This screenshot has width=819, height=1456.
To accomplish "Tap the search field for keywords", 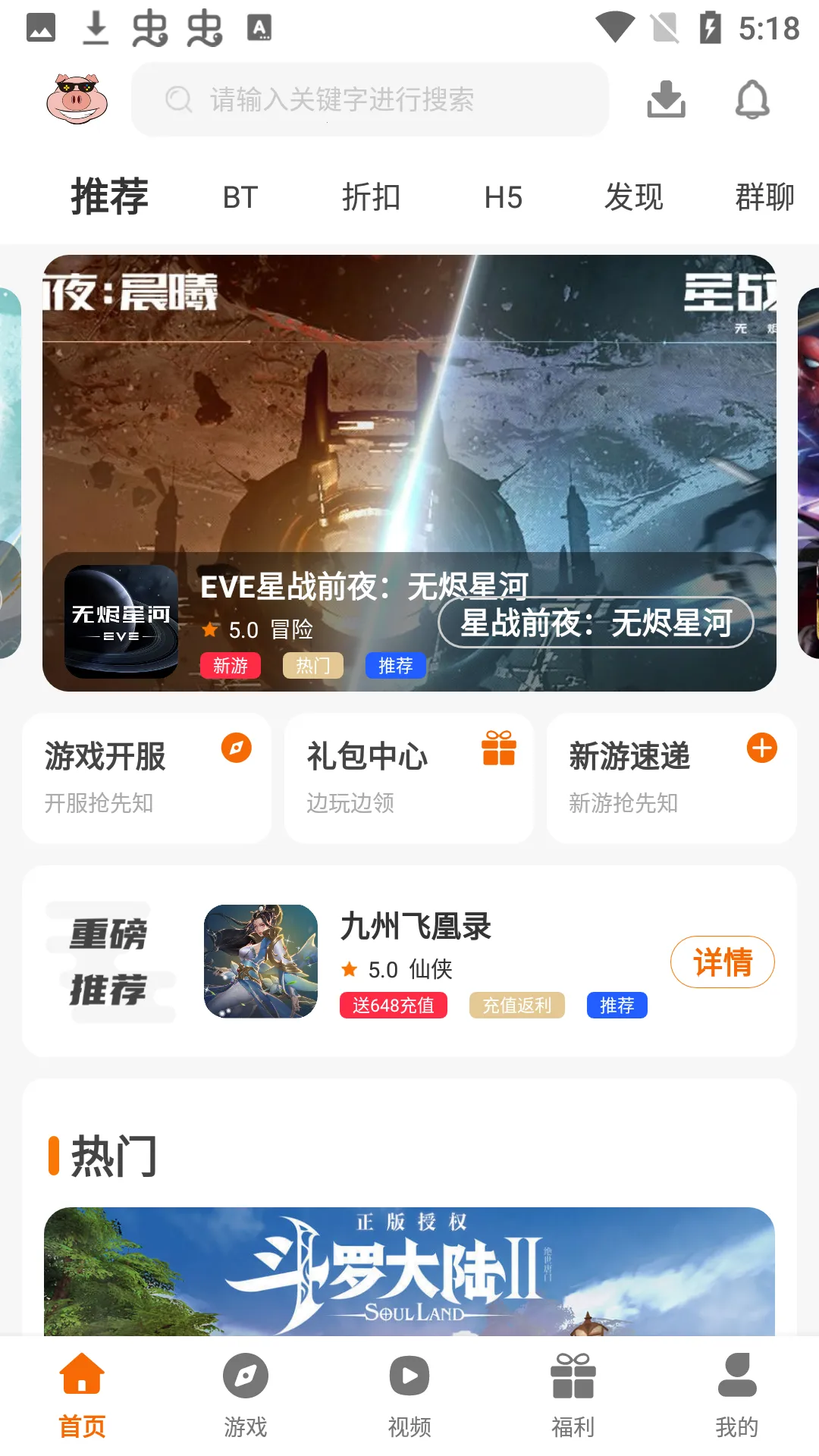I will [369, 99].
